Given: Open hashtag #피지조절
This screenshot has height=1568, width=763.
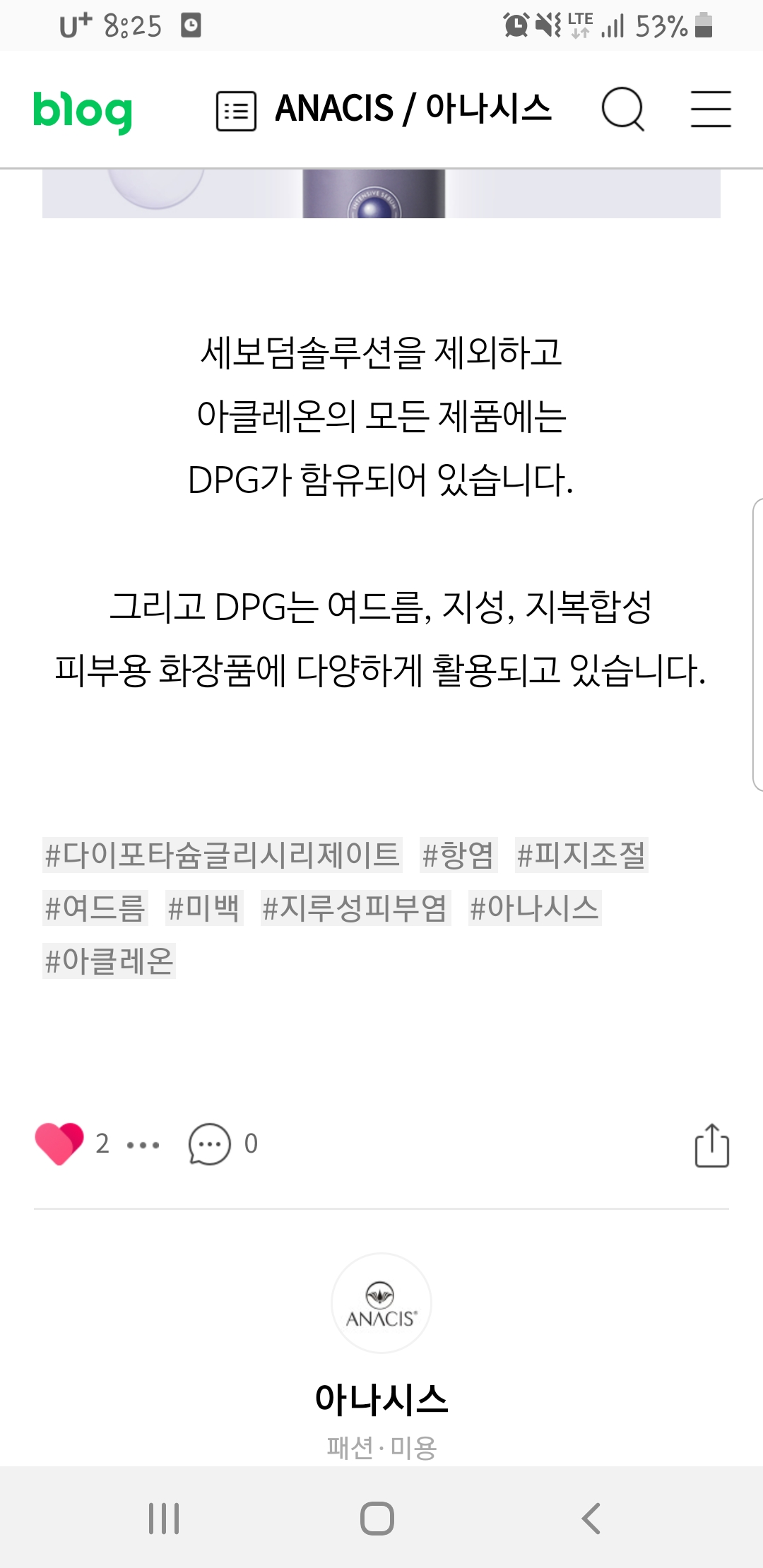Looking at the screenshot, I should 581,855.
